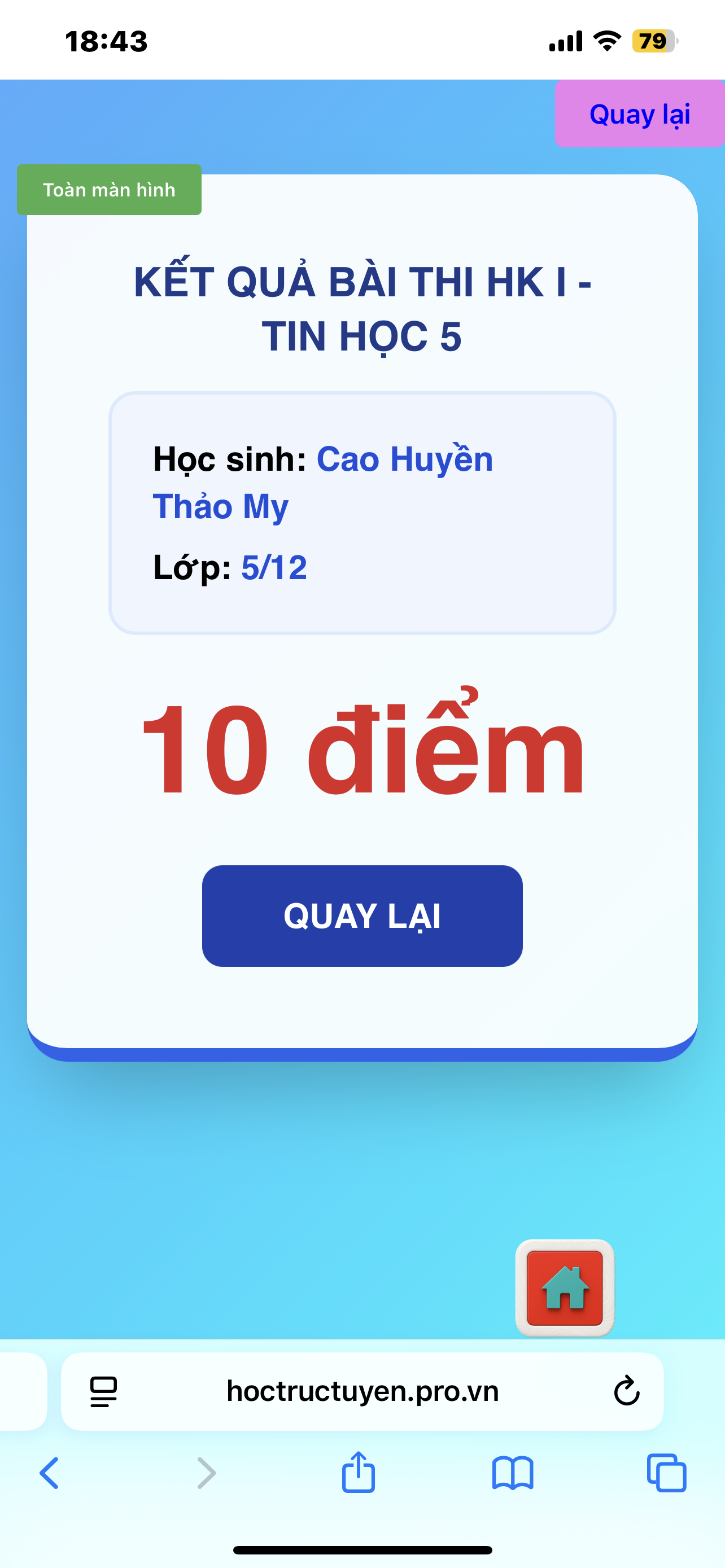This screenshot has height=1568, width=725.
Task: Select the class value 5/12
Action: point(274,567)
